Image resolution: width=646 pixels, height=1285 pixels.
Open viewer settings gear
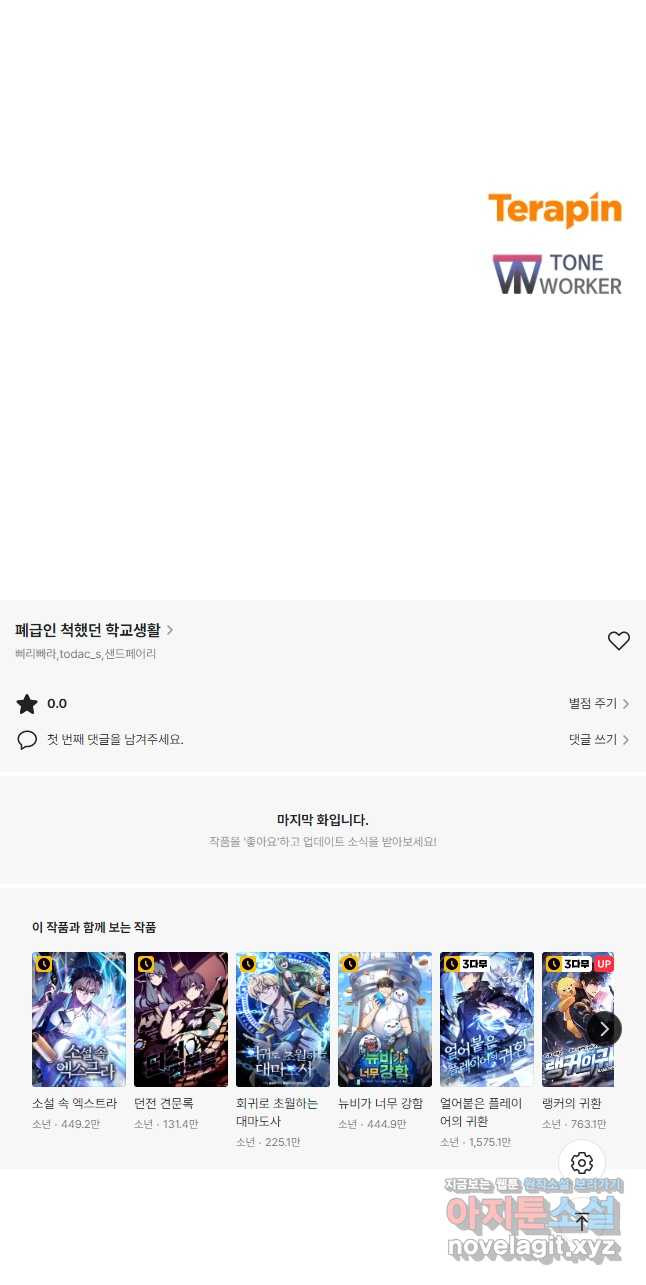pos(582,1163)
